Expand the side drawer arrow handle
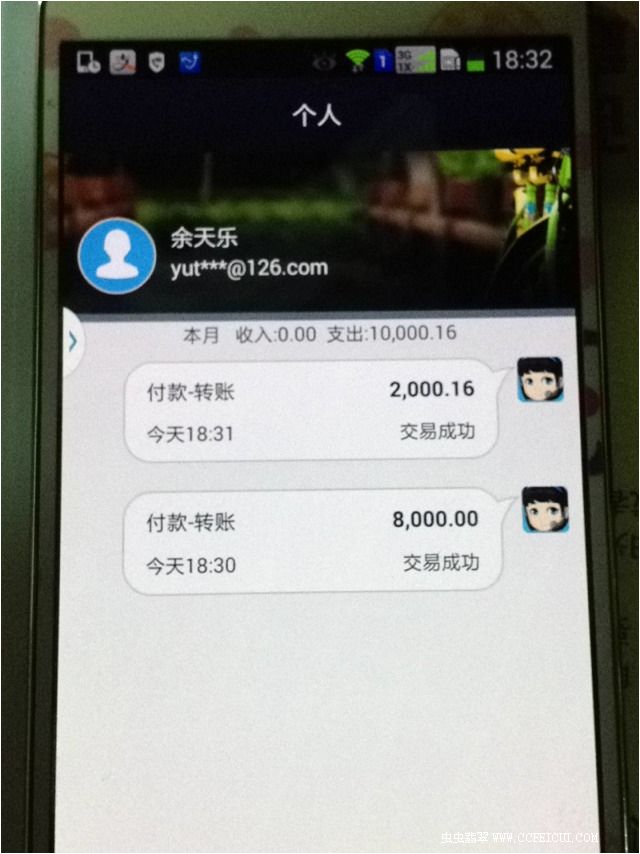640x854 pixels. point(73,341)
